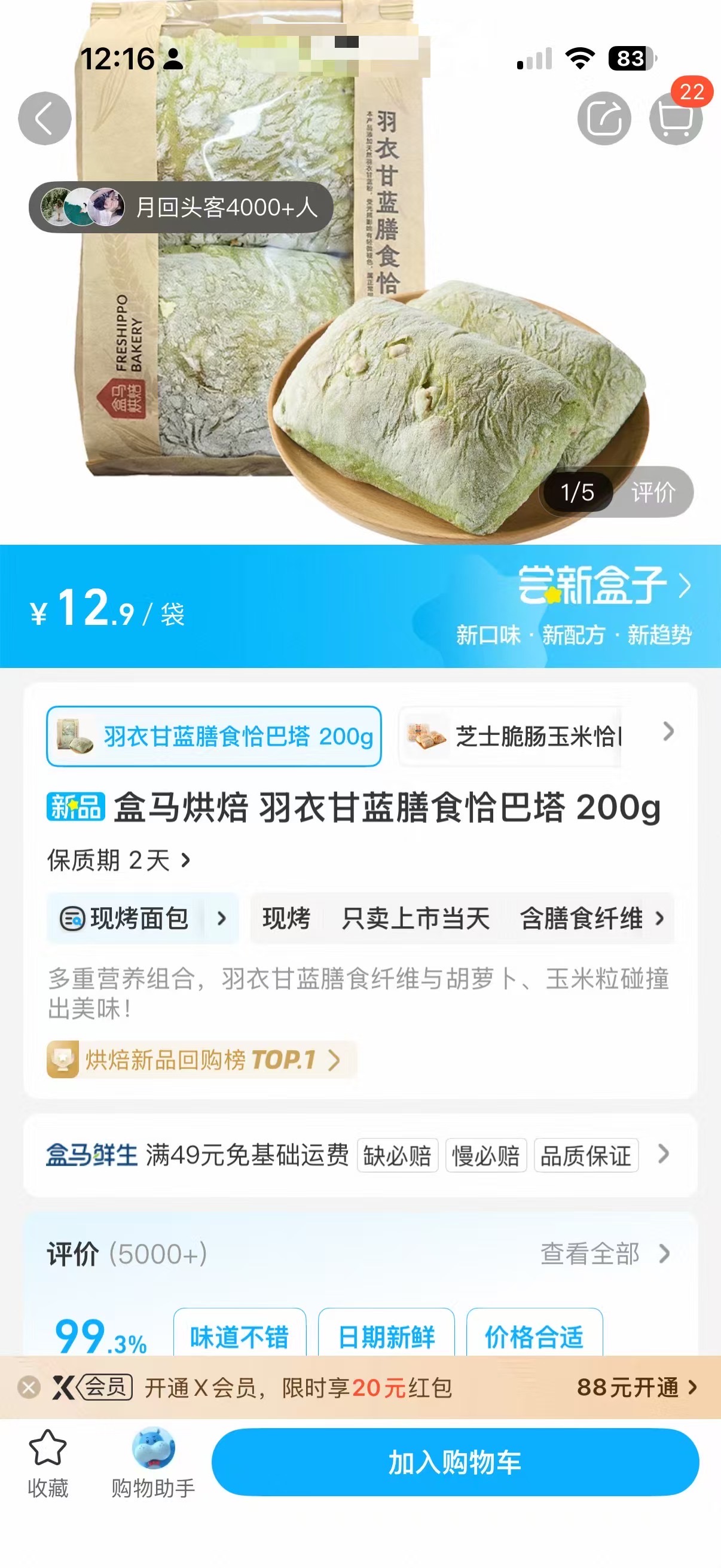This screenshot has width=721, height=1568.
Task: Tap 加入购物车 button
Action: click(x=454, y=1462)
